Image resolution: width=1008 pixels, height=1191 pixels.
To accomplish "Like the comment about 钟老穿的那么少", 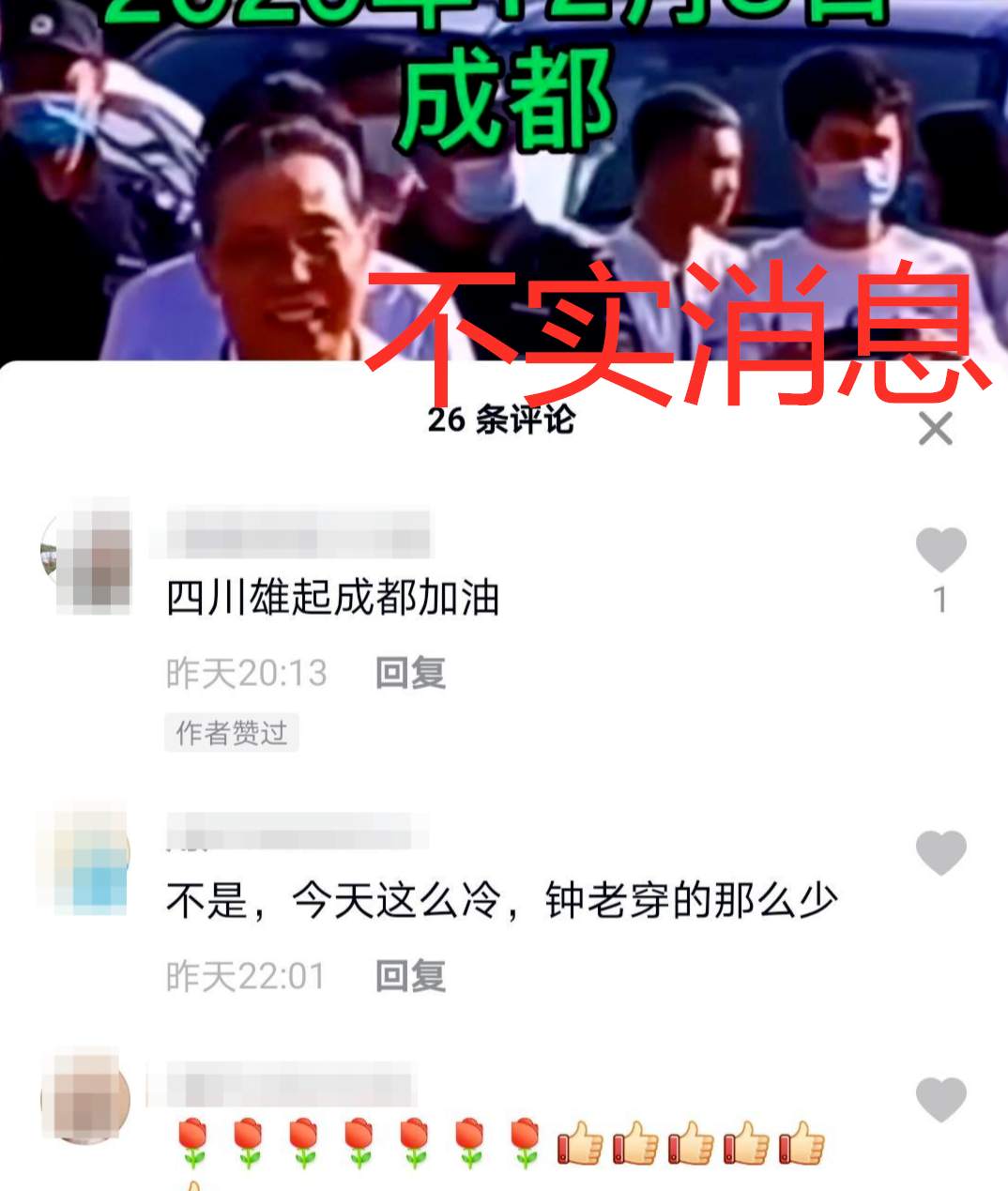I will (x=940, y=853).
